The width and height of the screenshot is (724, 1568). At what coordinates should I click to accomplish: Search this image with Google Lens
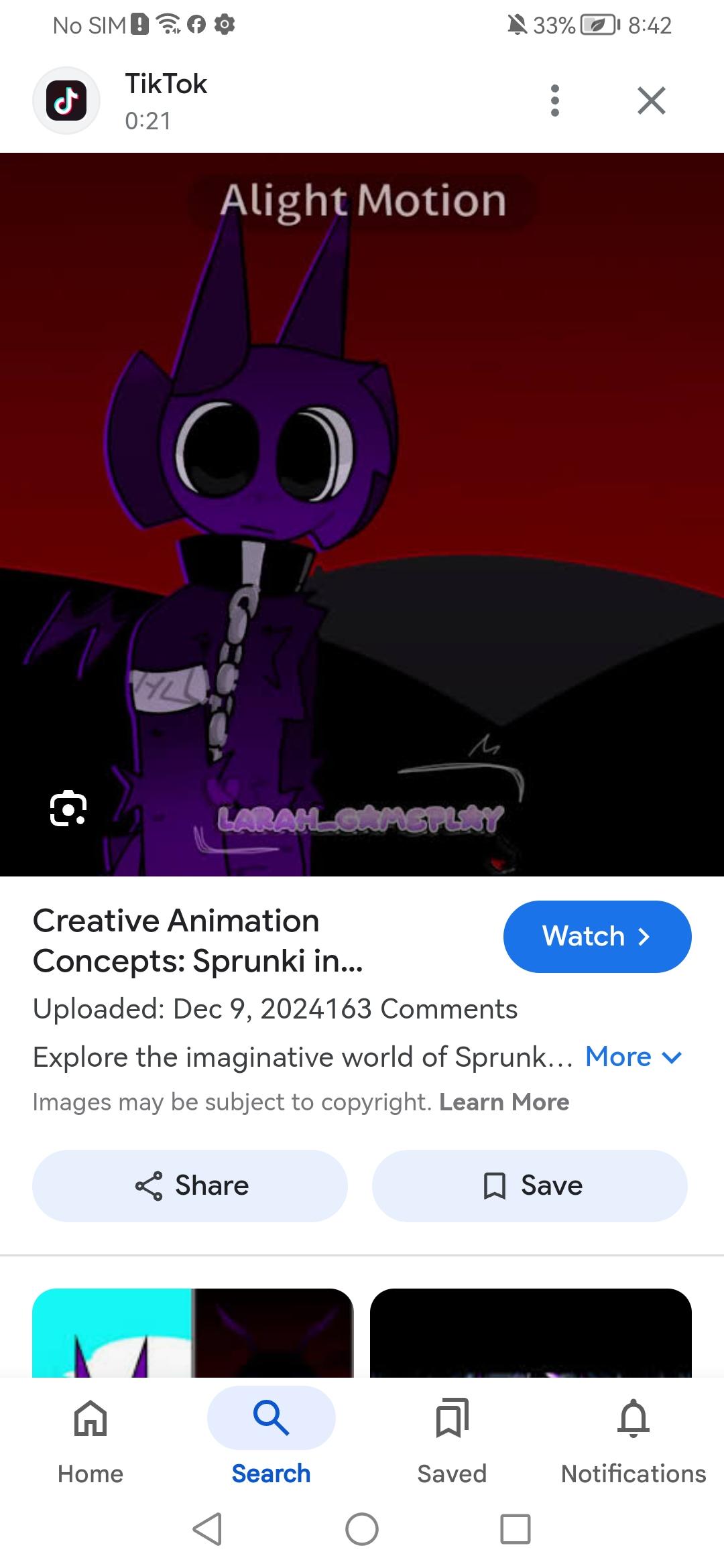coord(68,809)
